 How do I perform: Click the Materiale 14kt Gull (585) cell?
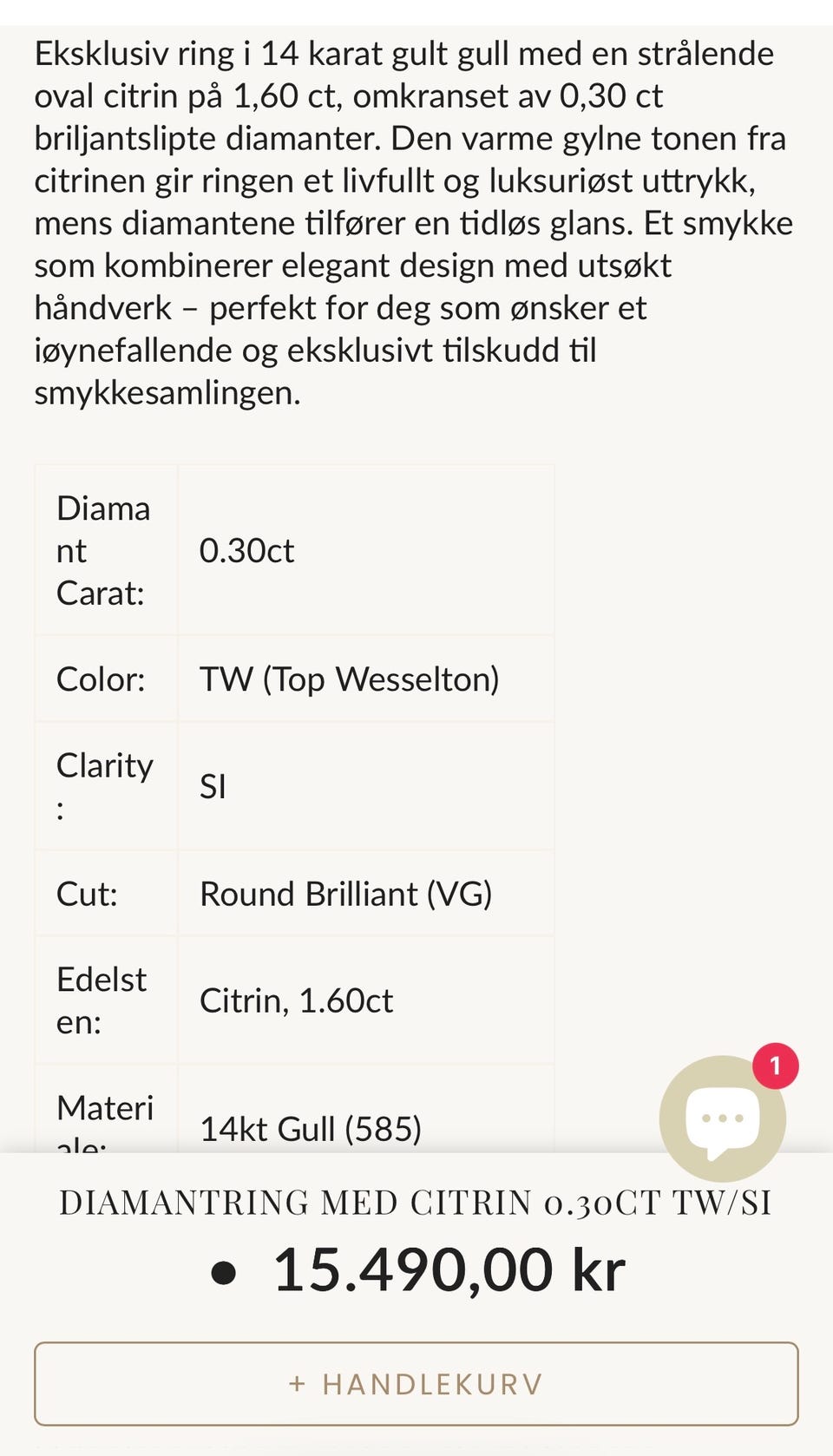311,1127
